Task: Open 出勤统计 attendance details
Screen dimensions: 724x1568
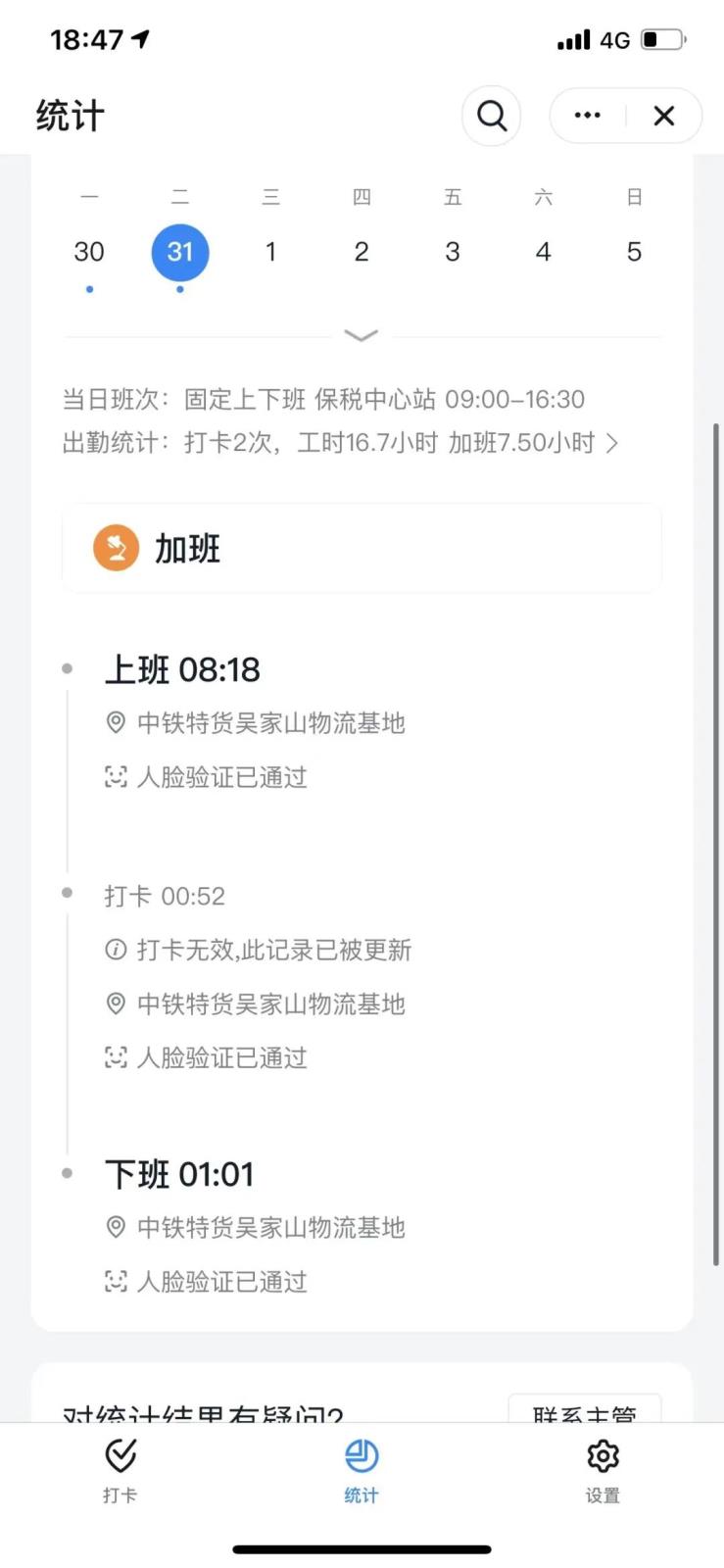Action: click(341, 443)
